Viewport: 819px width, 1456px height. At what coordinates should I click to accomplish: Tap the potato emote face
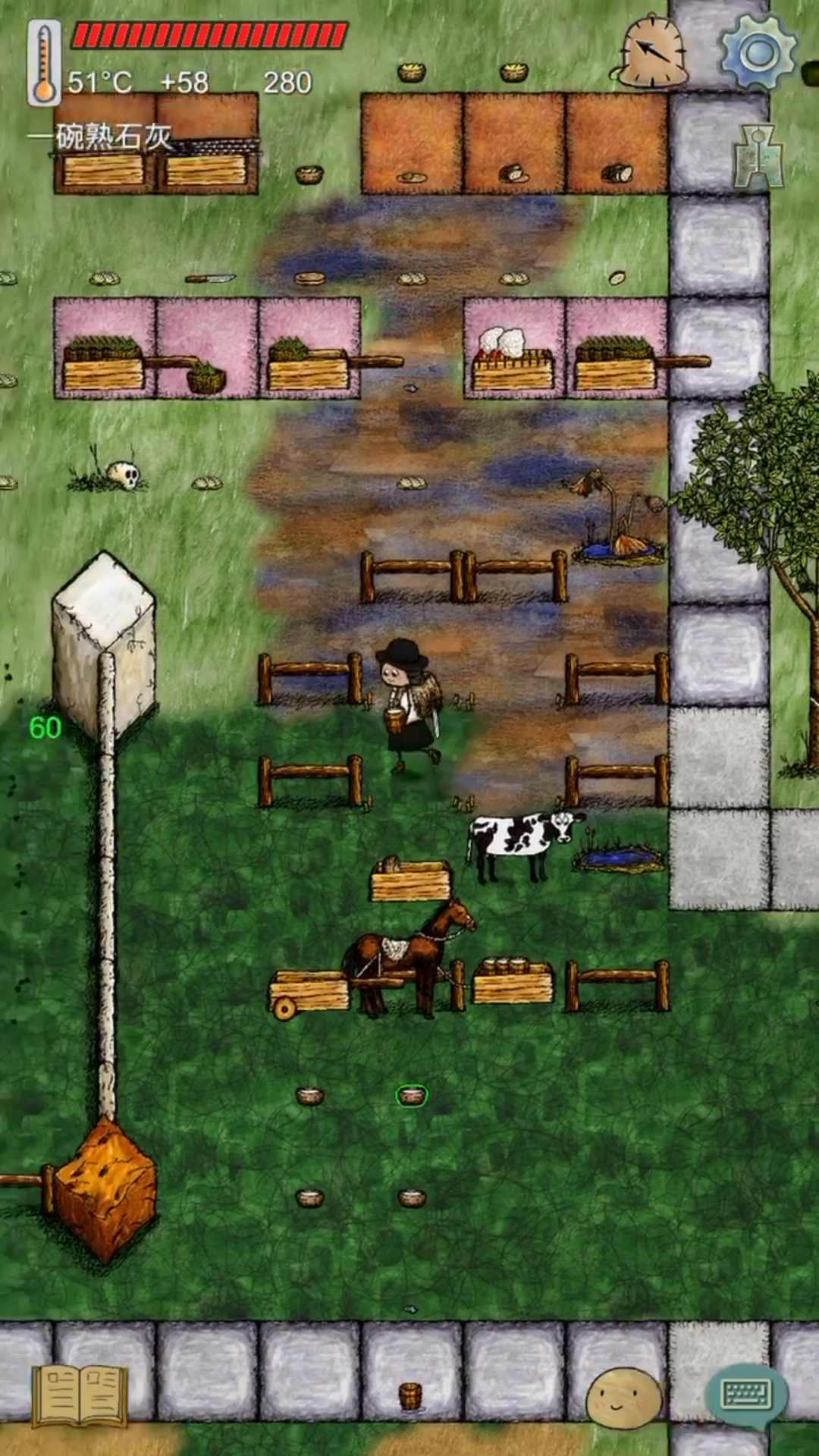tap(623, 1397)
